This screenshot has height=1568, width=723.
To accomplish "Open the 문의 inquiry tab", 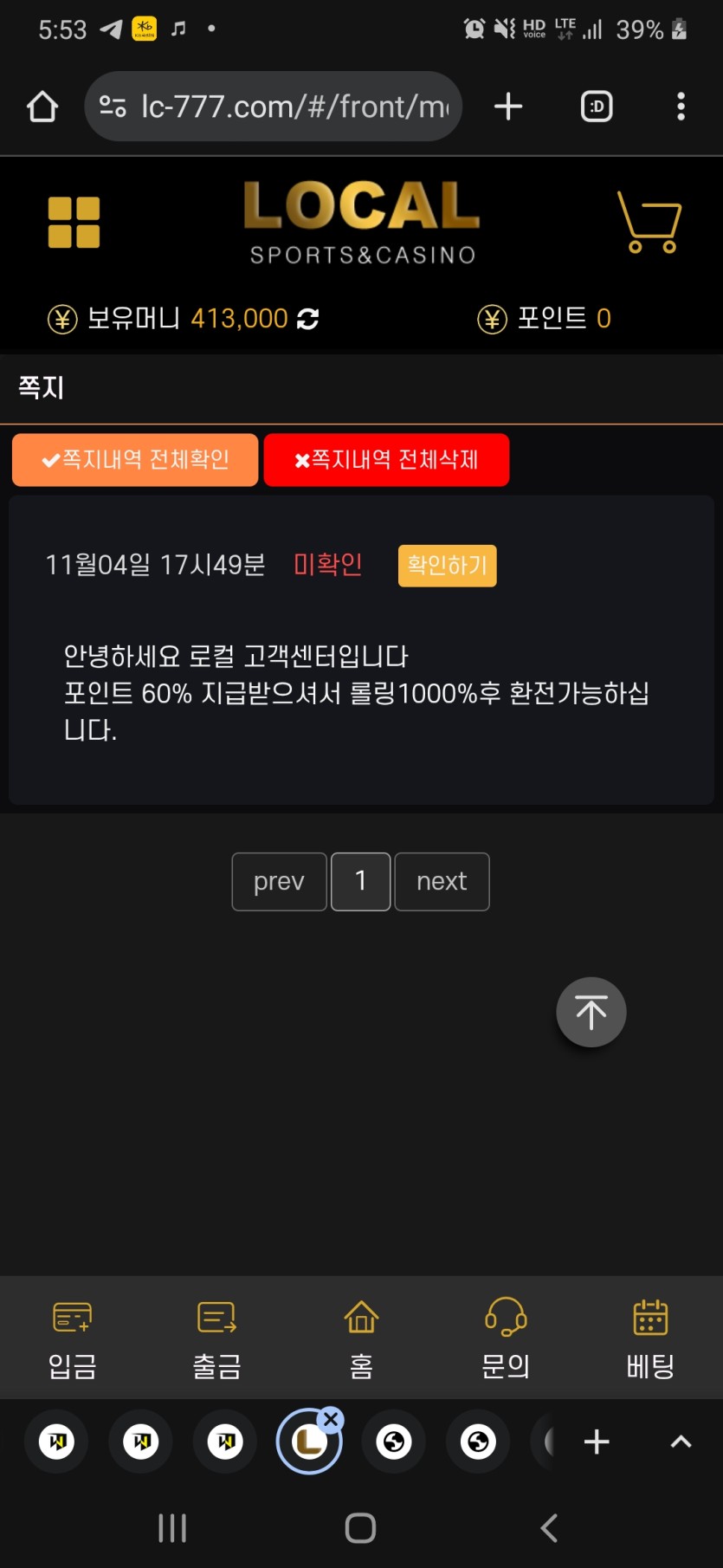I will 506,1338.
